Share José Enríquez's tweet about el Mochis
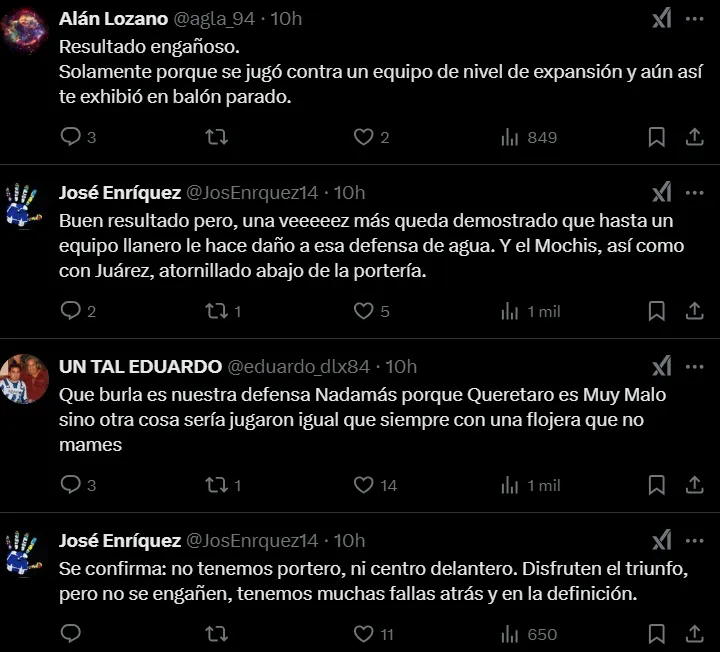This screenshot has height=652, width=720. tap(694, 311)
